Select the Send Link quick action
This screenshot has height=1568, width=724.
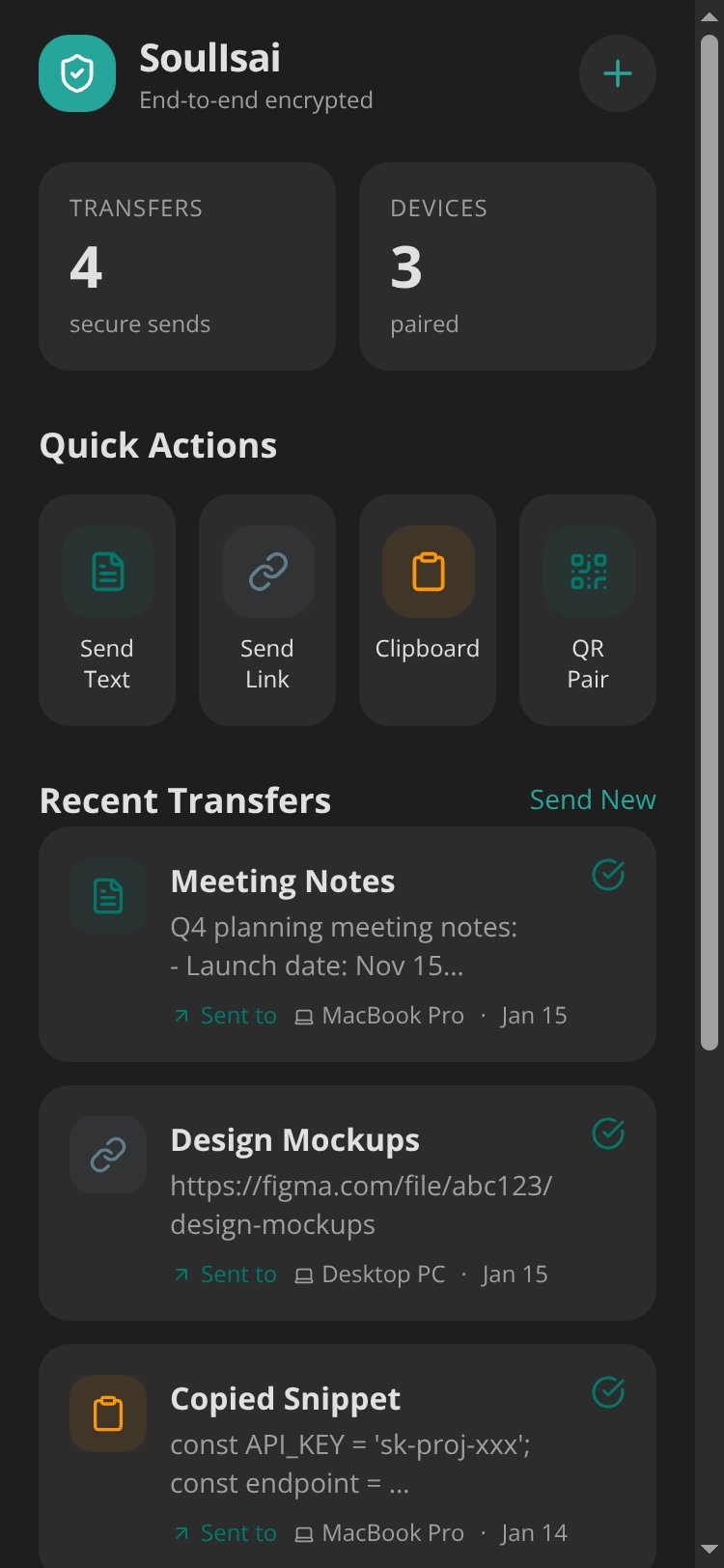(x=267, y=610)
